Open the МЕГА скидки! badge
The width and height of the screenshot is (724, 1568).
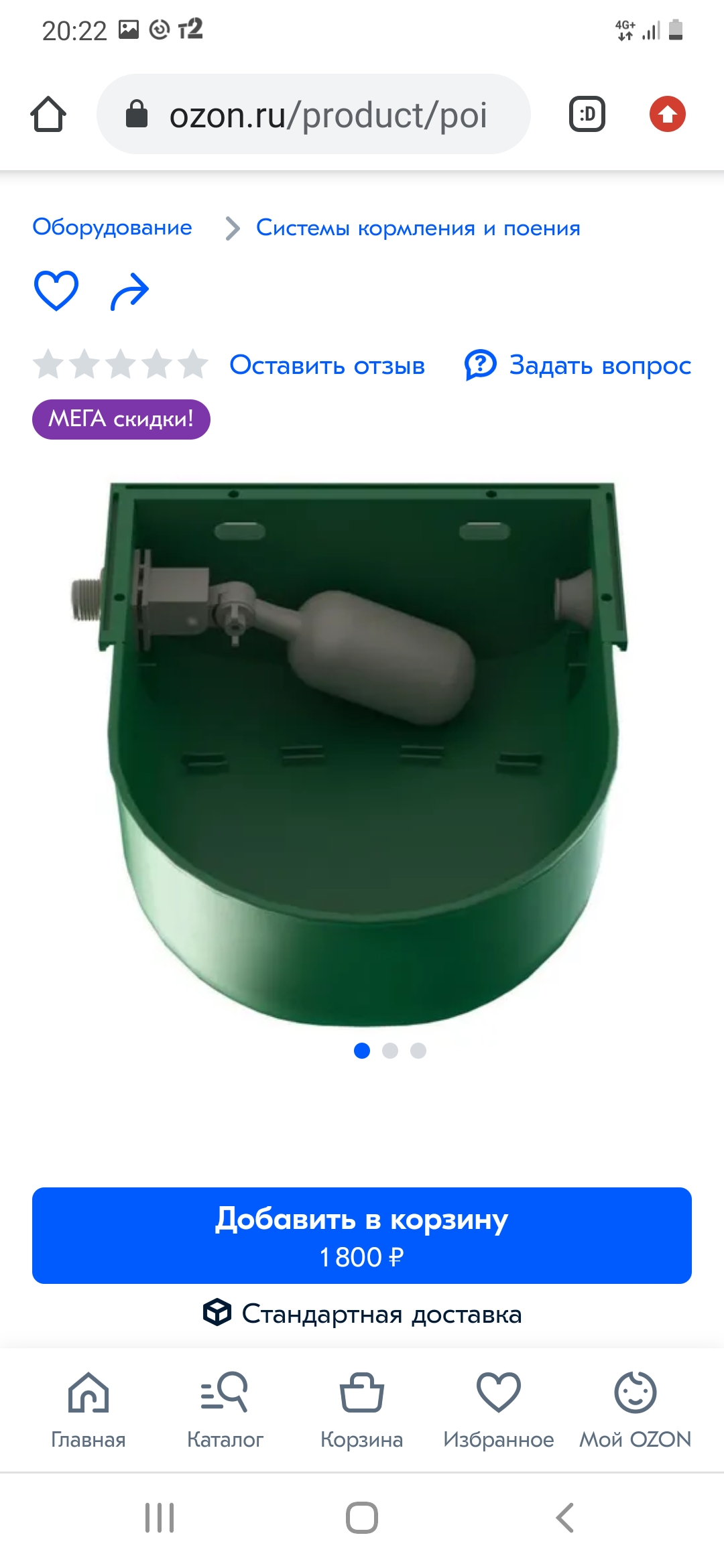121,419
